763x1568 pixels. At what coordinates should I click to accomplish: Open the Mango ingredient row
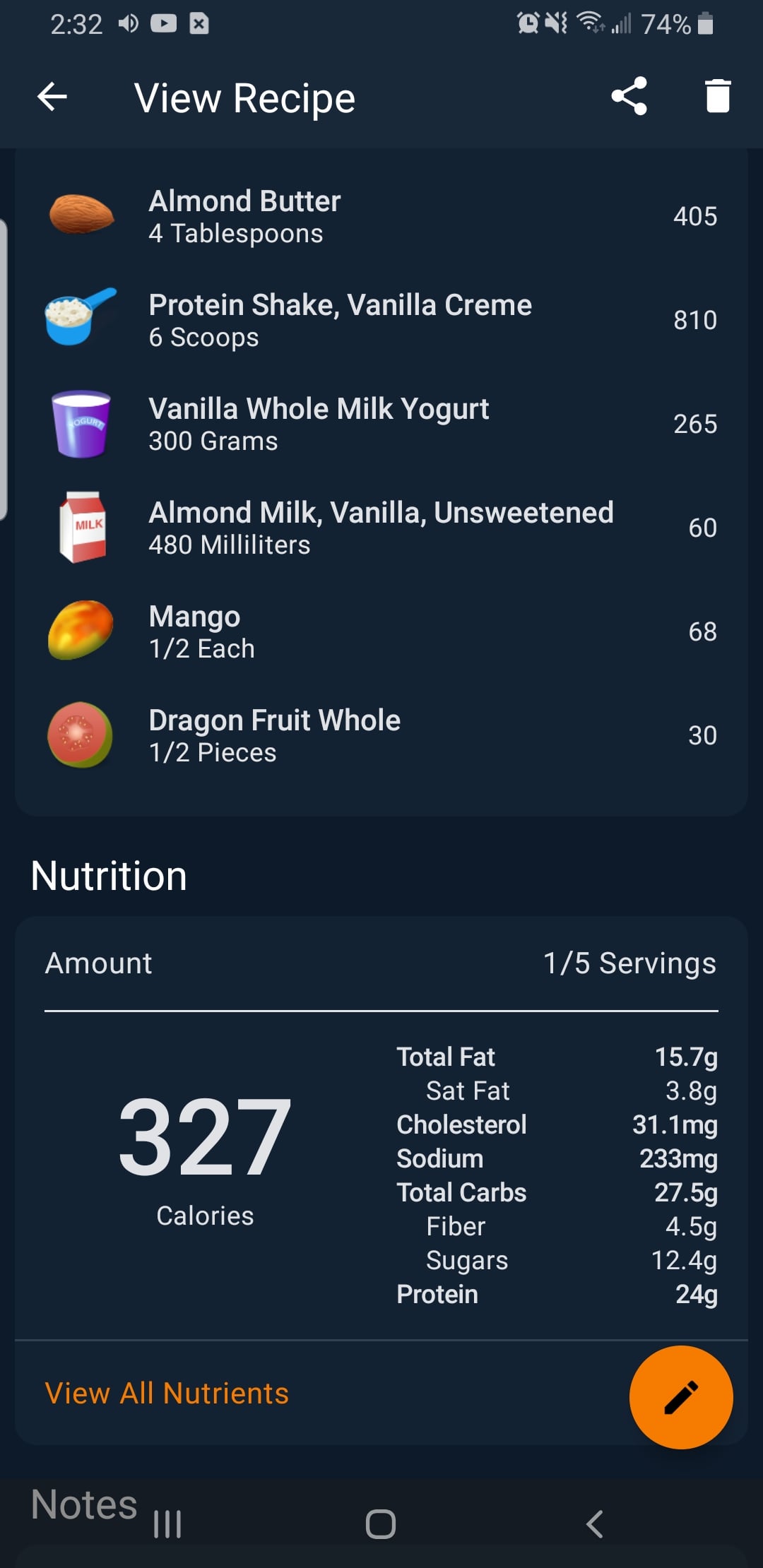point(381,631)
